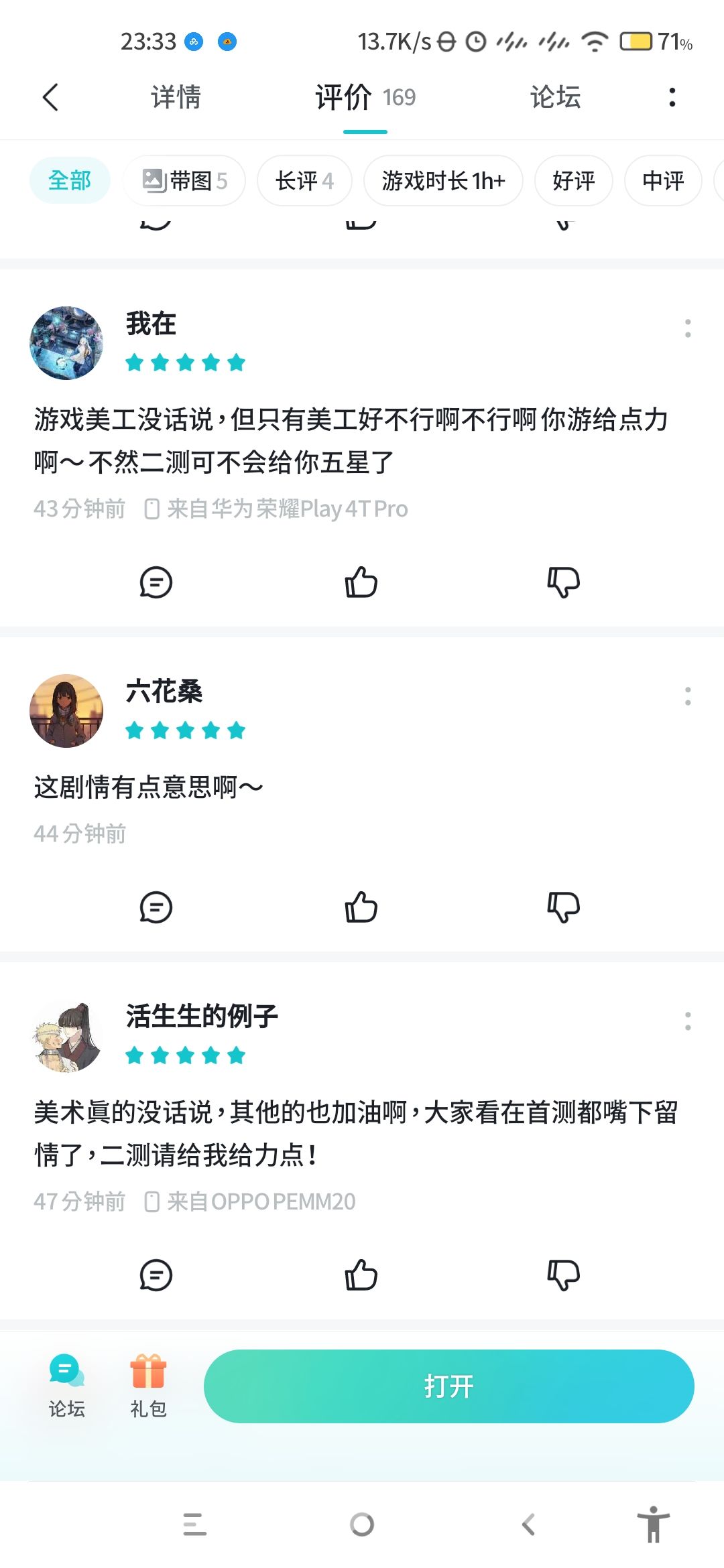Go to the system home screen
Screen dimensions: 724x1568
coord(362,1524)
